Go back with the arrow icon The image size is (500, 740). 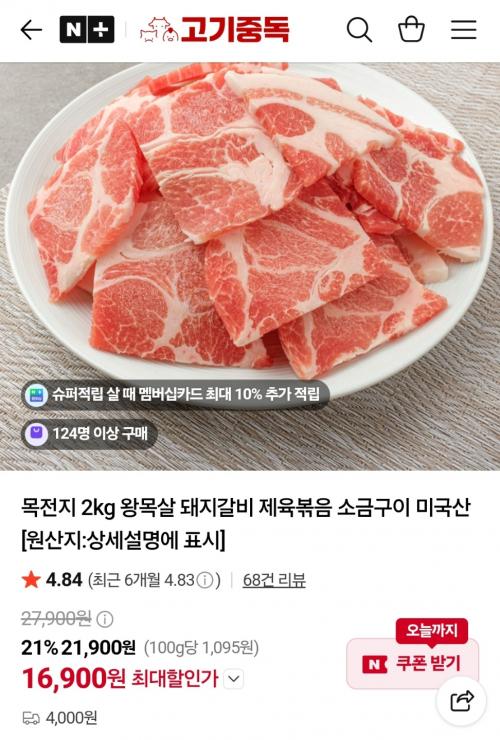coord(32,30)
